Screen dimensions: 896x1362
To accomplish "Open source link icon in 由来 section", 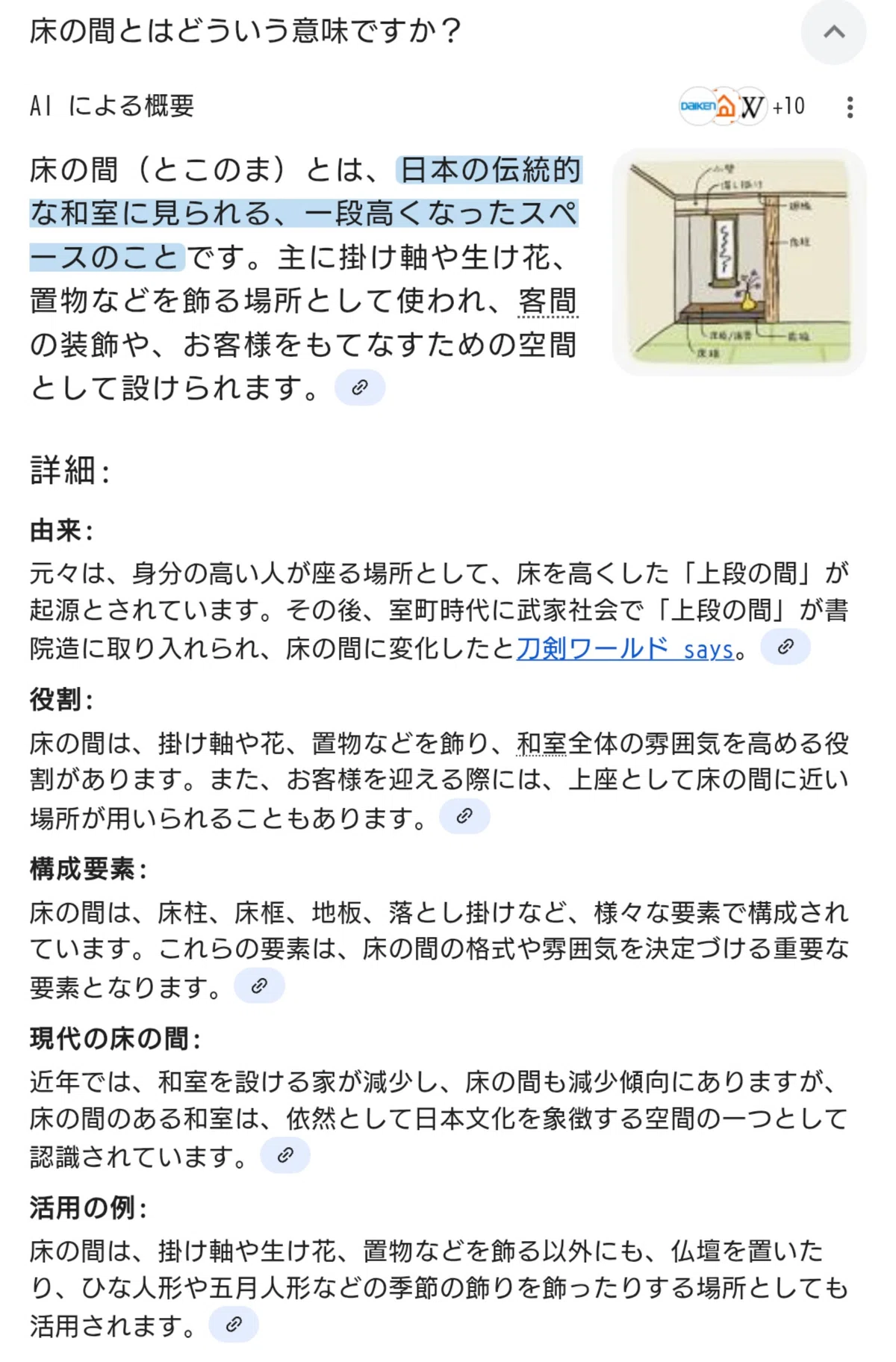I will [785, 647].
